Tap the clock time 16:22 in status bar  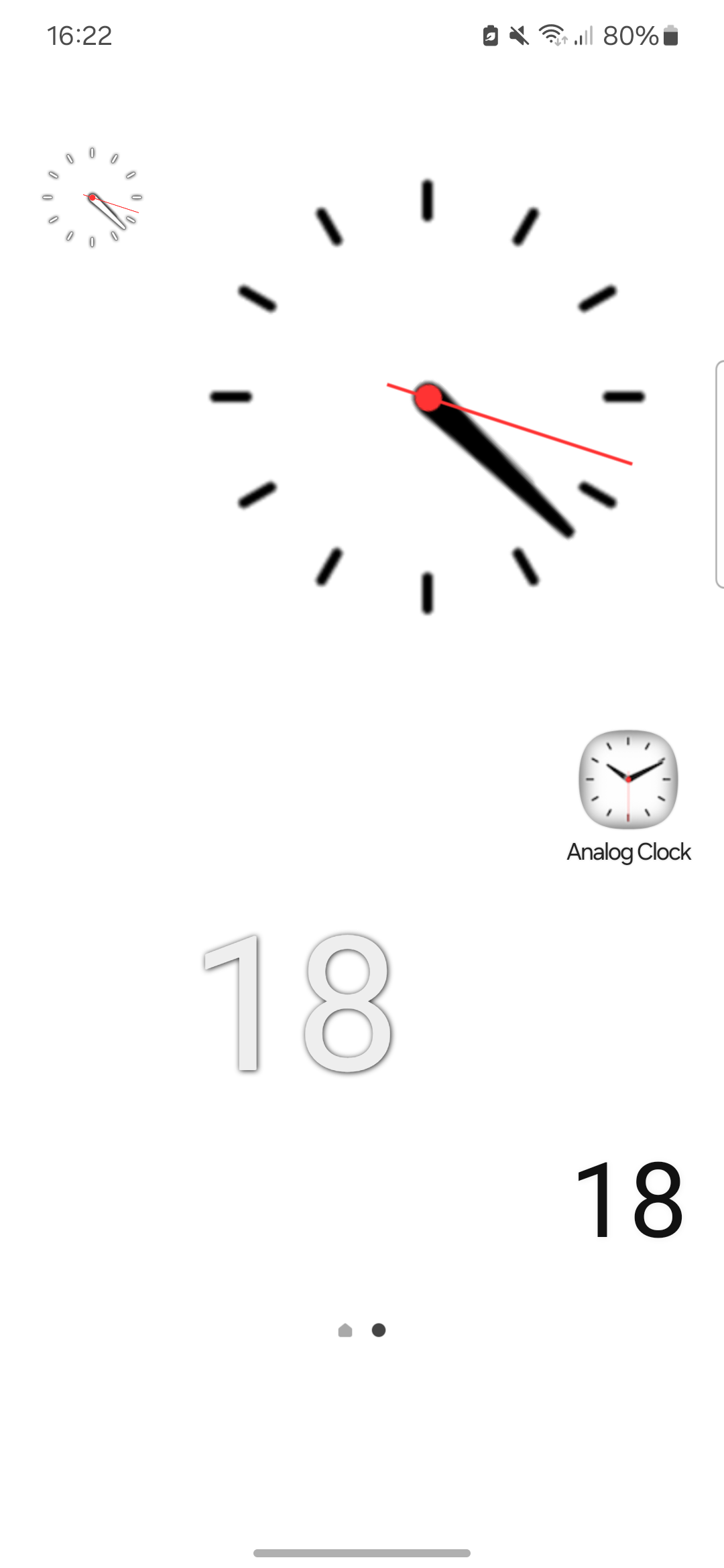[80, 36]
